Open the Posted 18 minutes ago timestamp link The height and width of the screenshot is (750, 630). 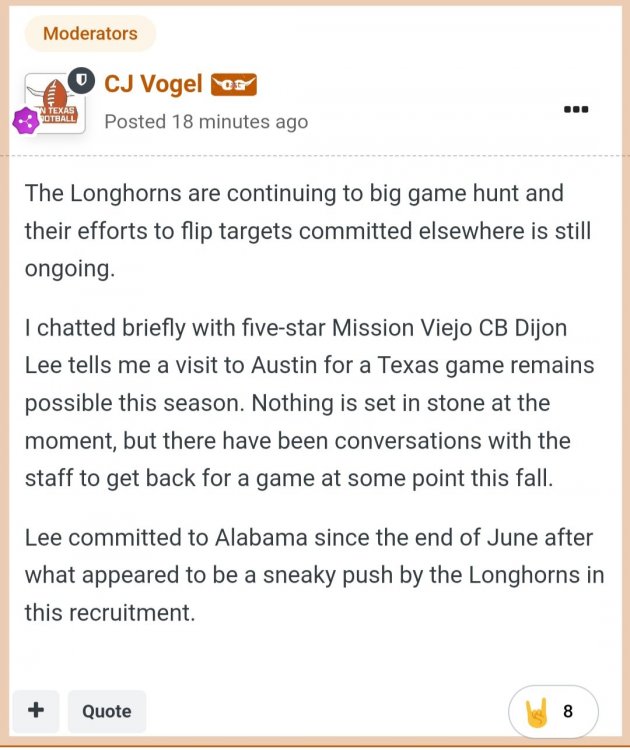[x=206, y=121]
